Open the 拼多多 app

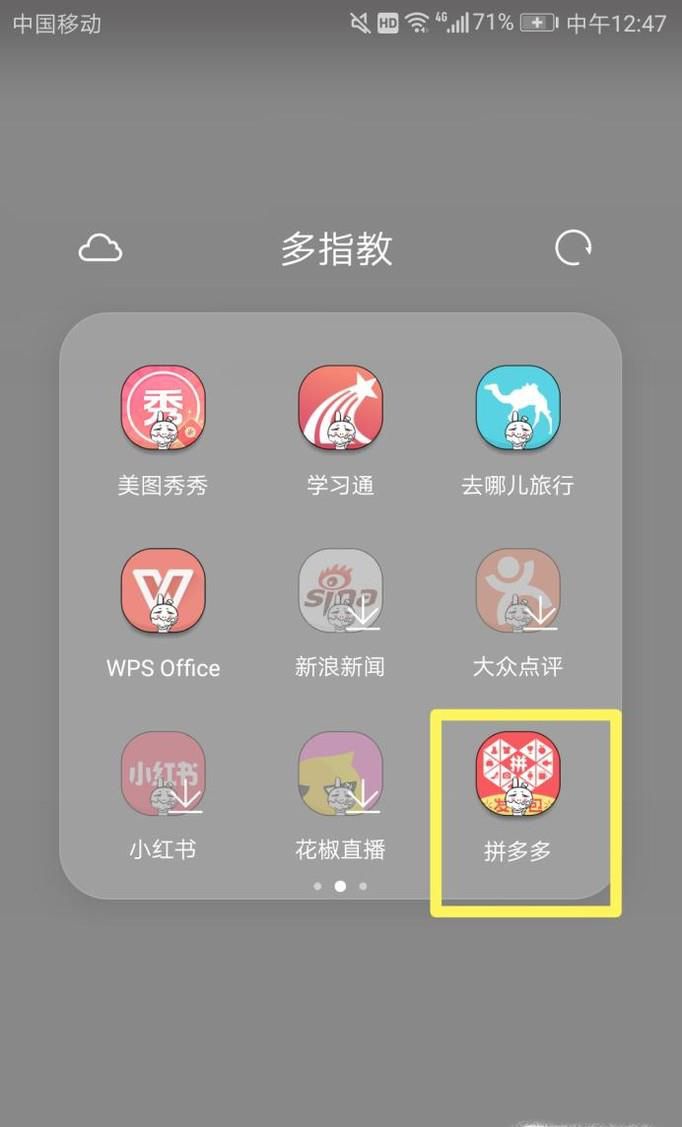pyautogui.click(x=517, y=773)
